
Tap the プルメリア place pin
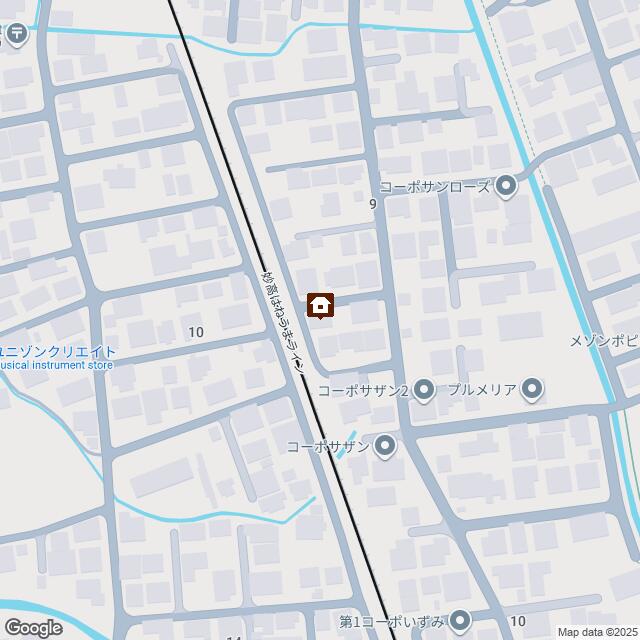coord(532,389)
